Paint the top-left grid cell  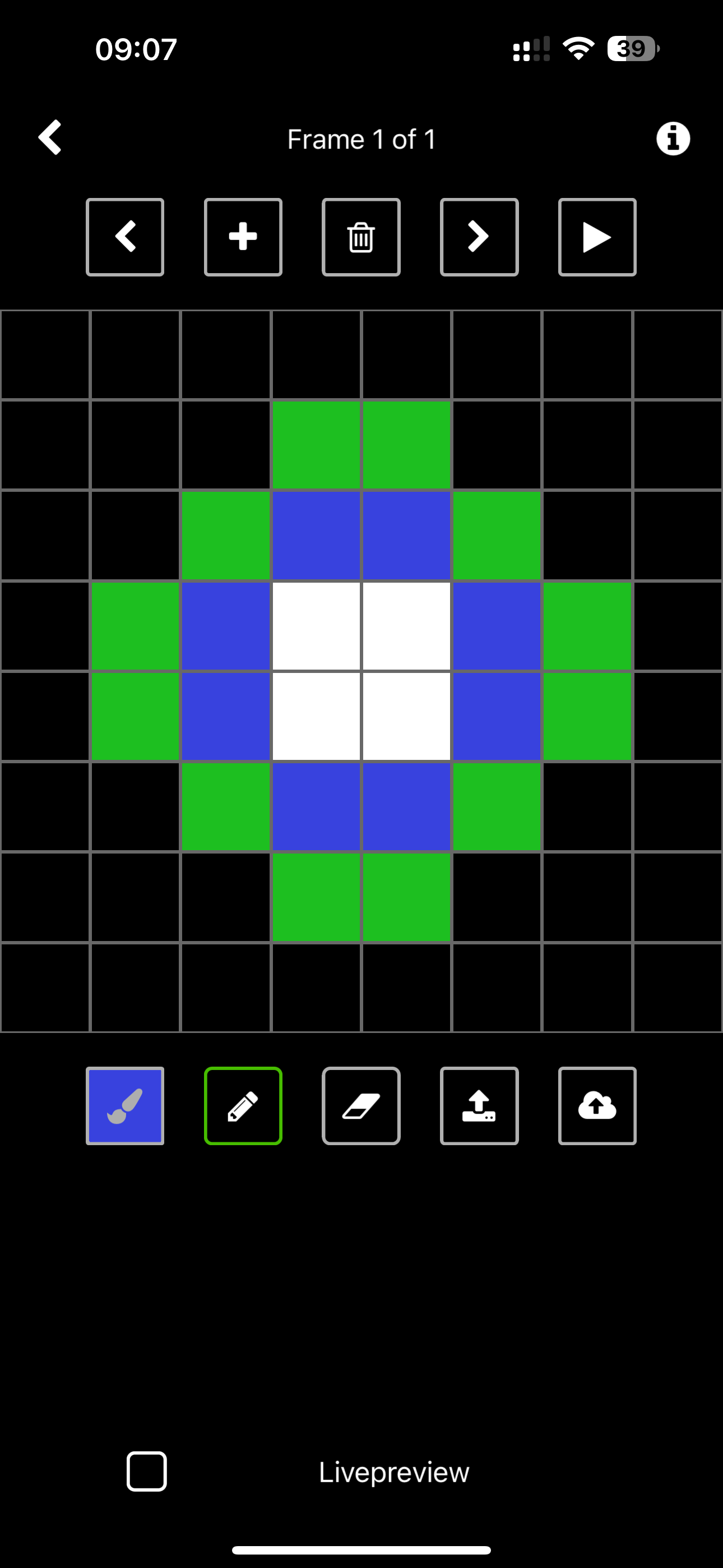pos(45,355)
